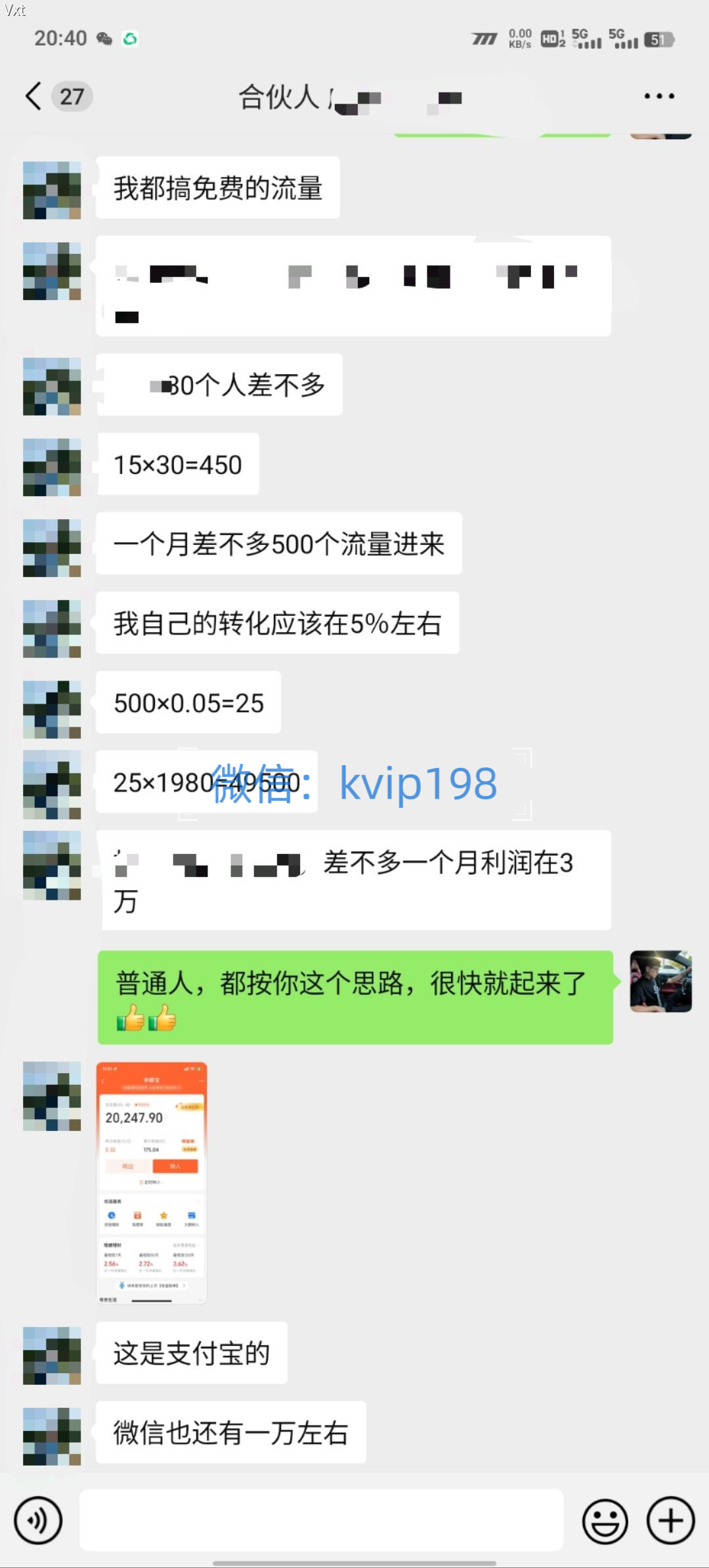Tap the message input field to start typing

(322, 1520)
